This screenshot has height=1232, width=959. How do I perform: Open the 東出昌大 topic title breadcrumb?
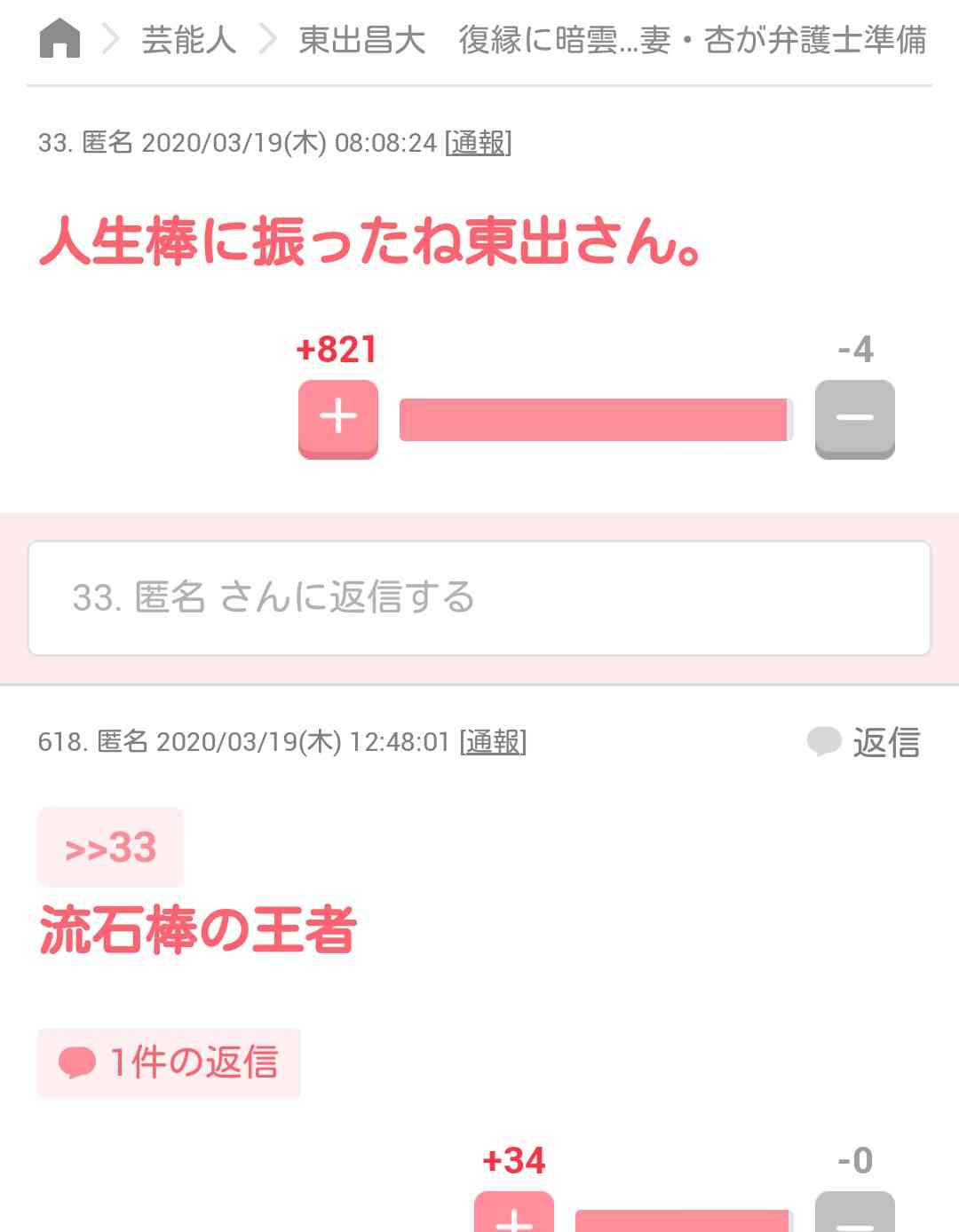613,40
